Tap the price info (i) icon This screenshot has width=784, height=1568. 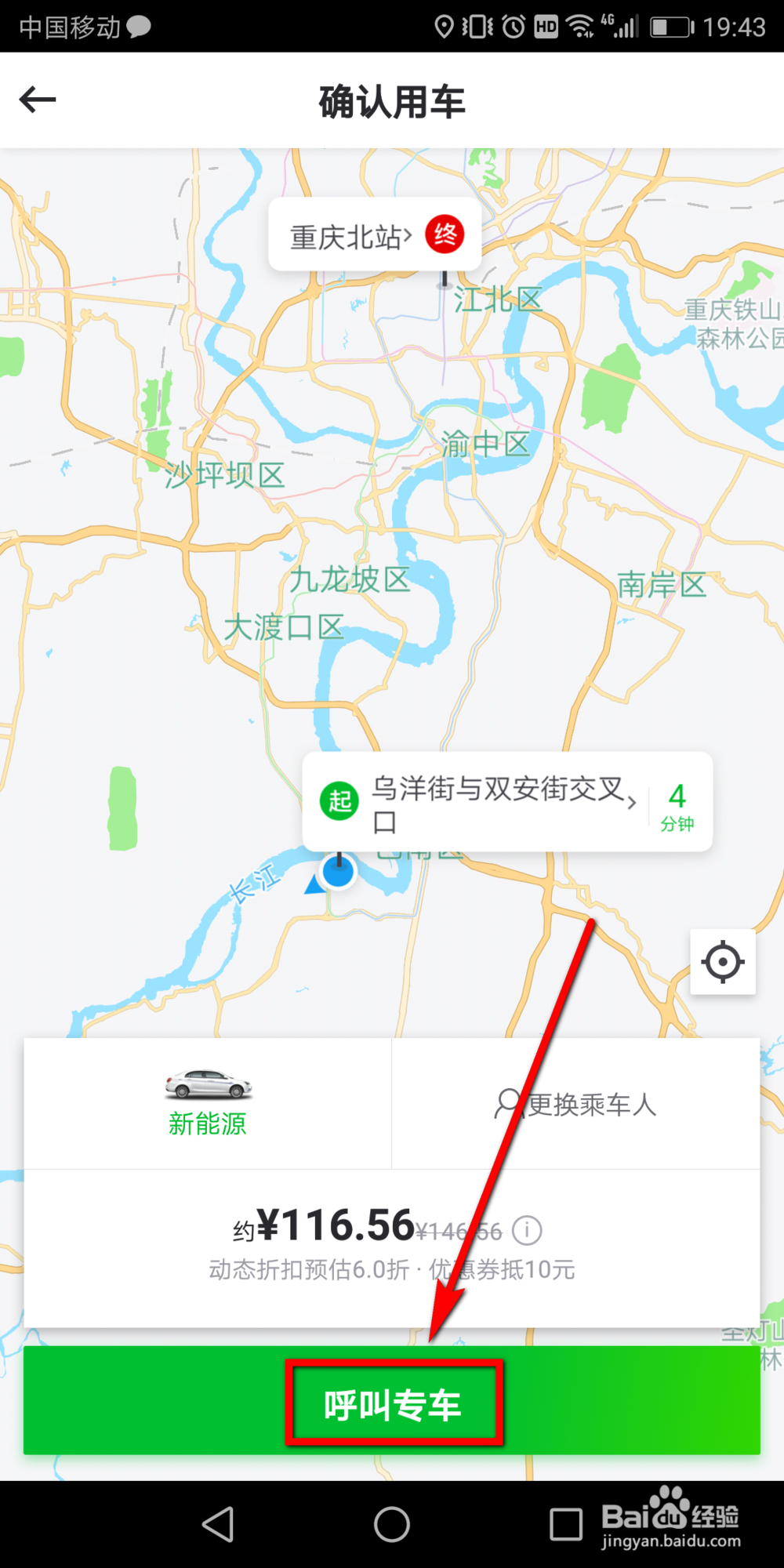[x=526, y=1231]
